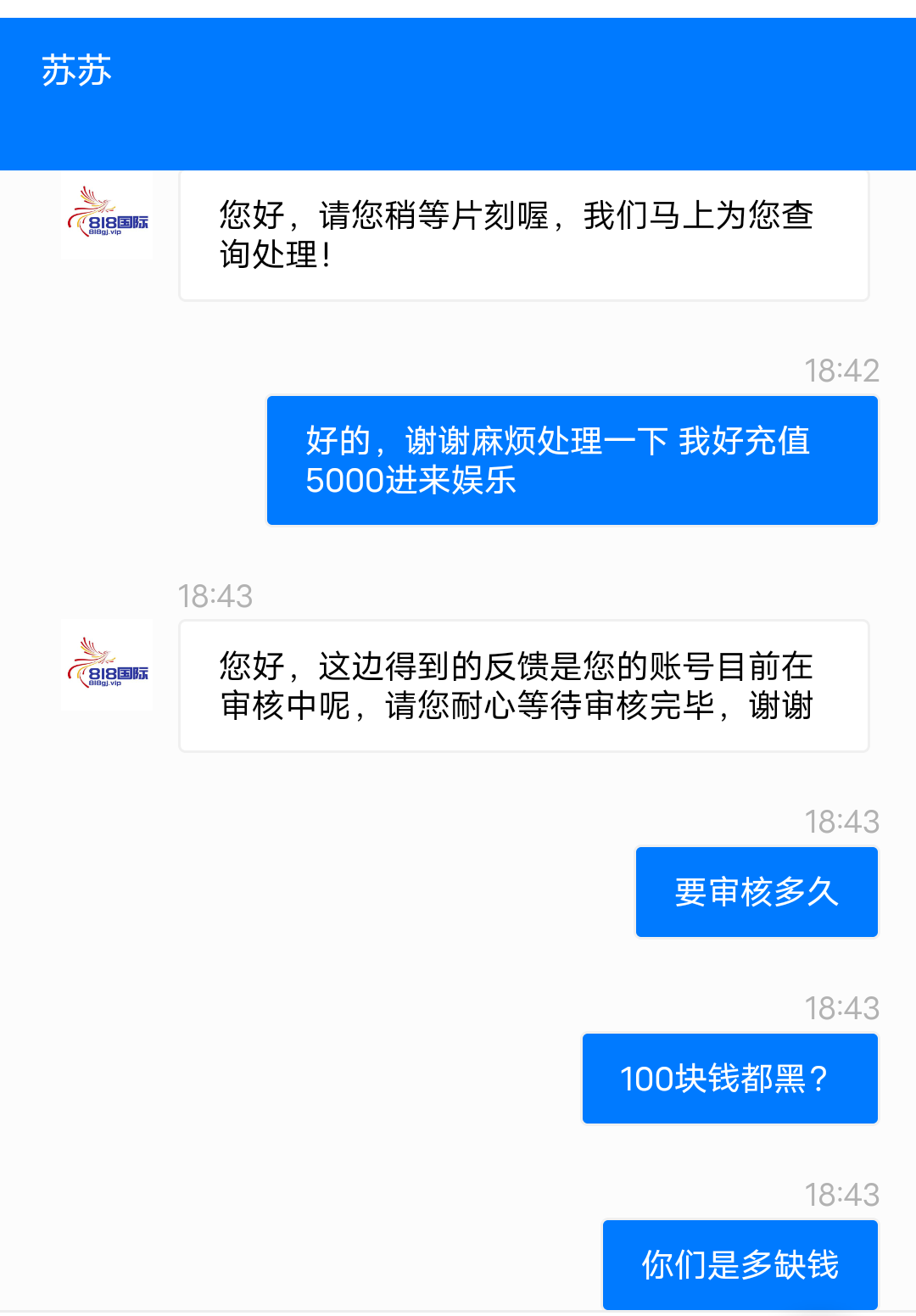The image size is (916, 1316).
Task: Select the final 18:43 timestamp
Action: pyautogui.click(x=844, y=1194)
